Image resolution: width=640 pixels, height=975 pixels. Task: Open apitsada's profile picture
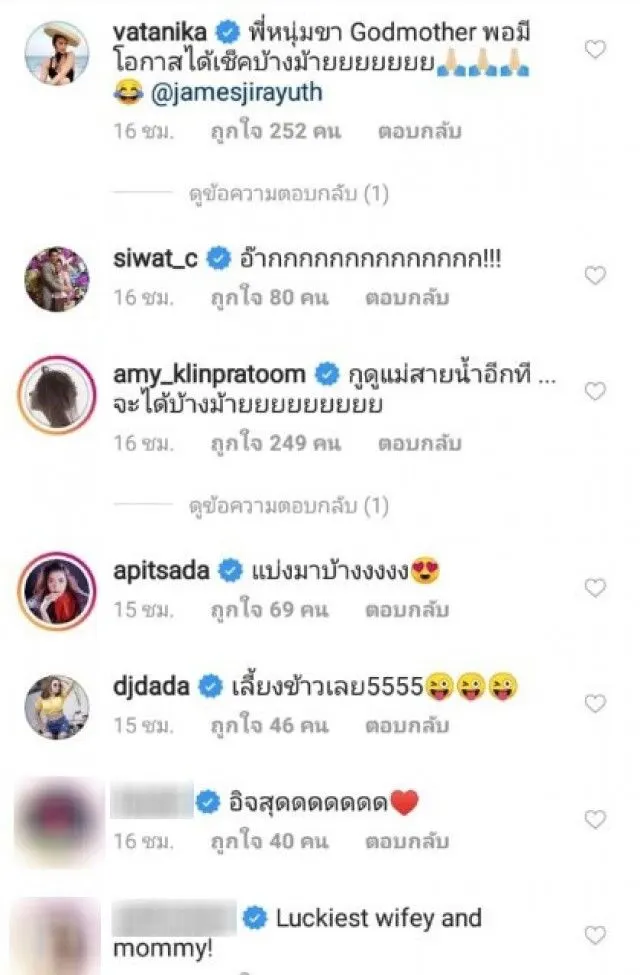(x=57, y=590)
